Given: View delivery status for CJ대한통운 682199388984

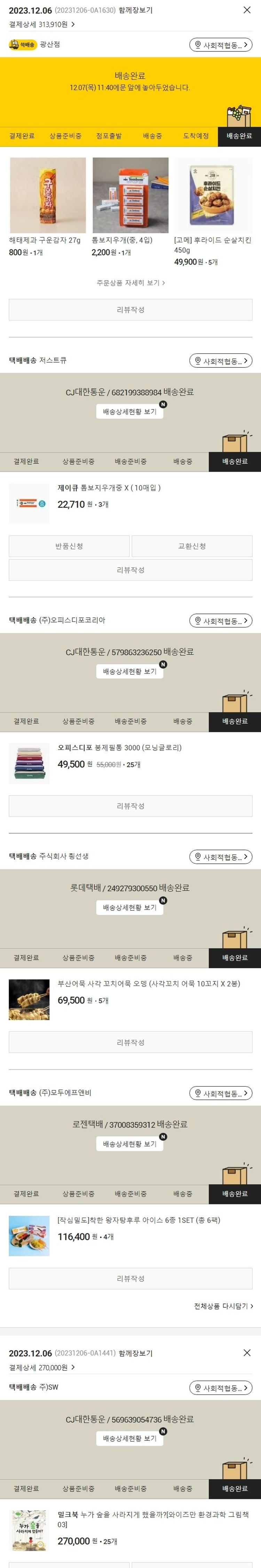Looking at the screenshot, I should coord(129,412).
